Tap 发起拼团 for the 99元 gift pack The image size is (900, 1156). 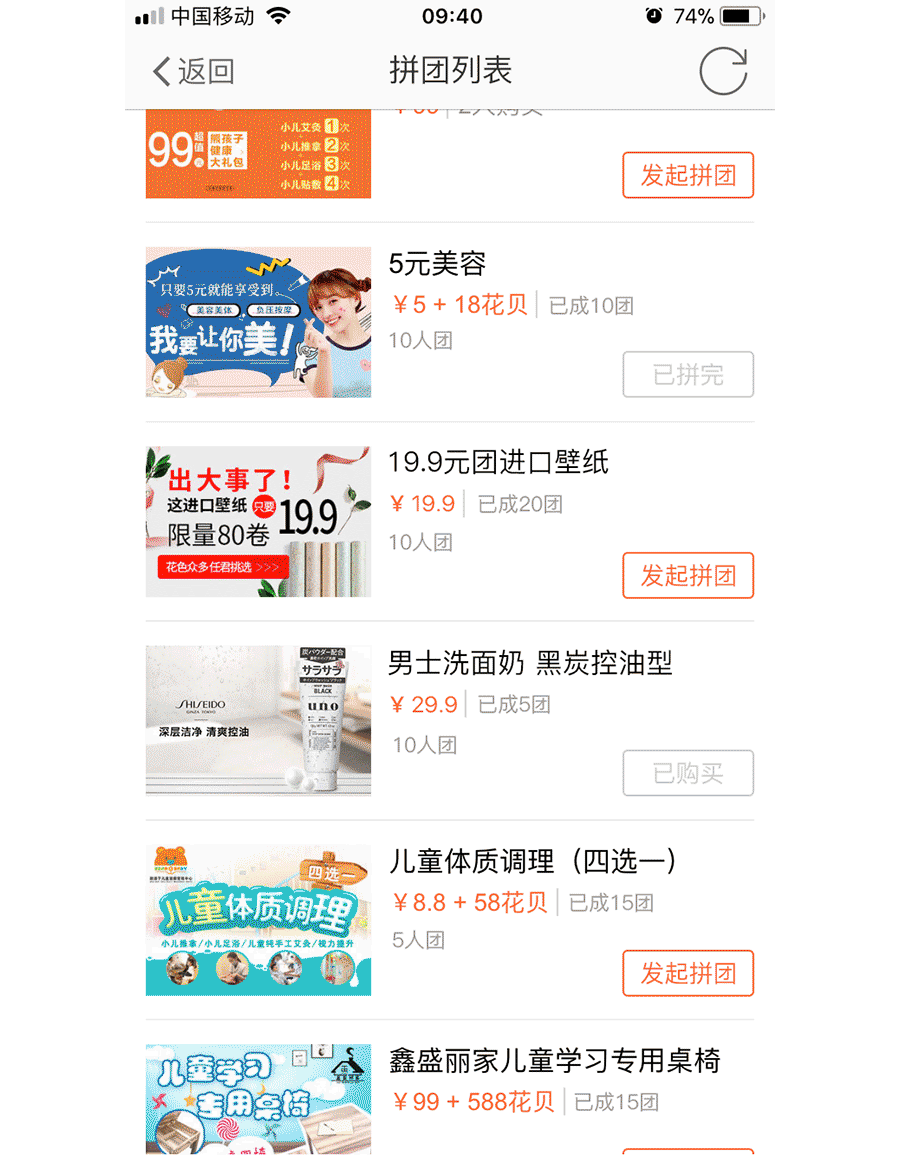click(687, 176)
